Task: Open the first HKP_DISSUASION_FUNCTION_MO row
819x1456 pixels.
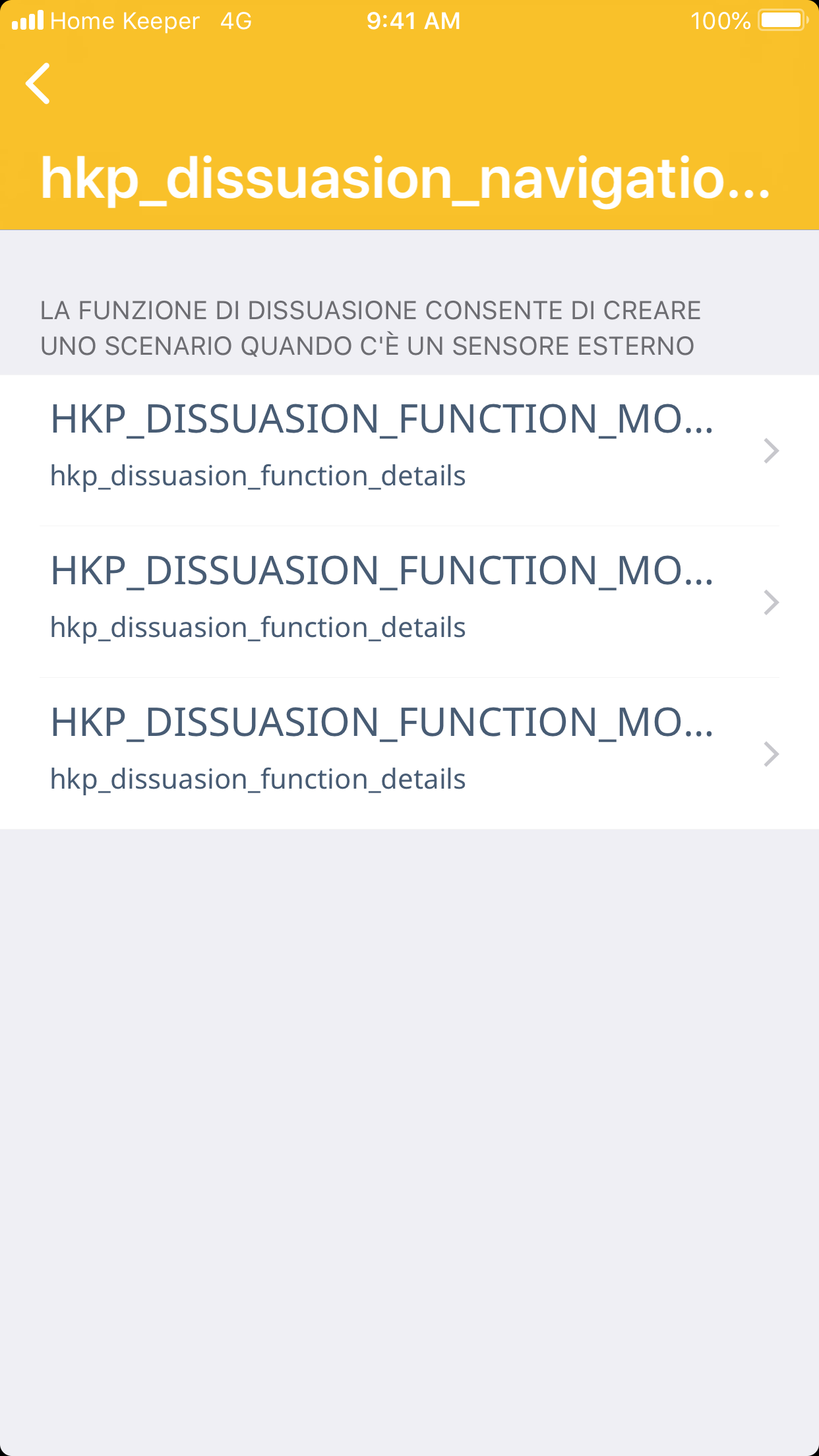Action: tap(409, 450)
